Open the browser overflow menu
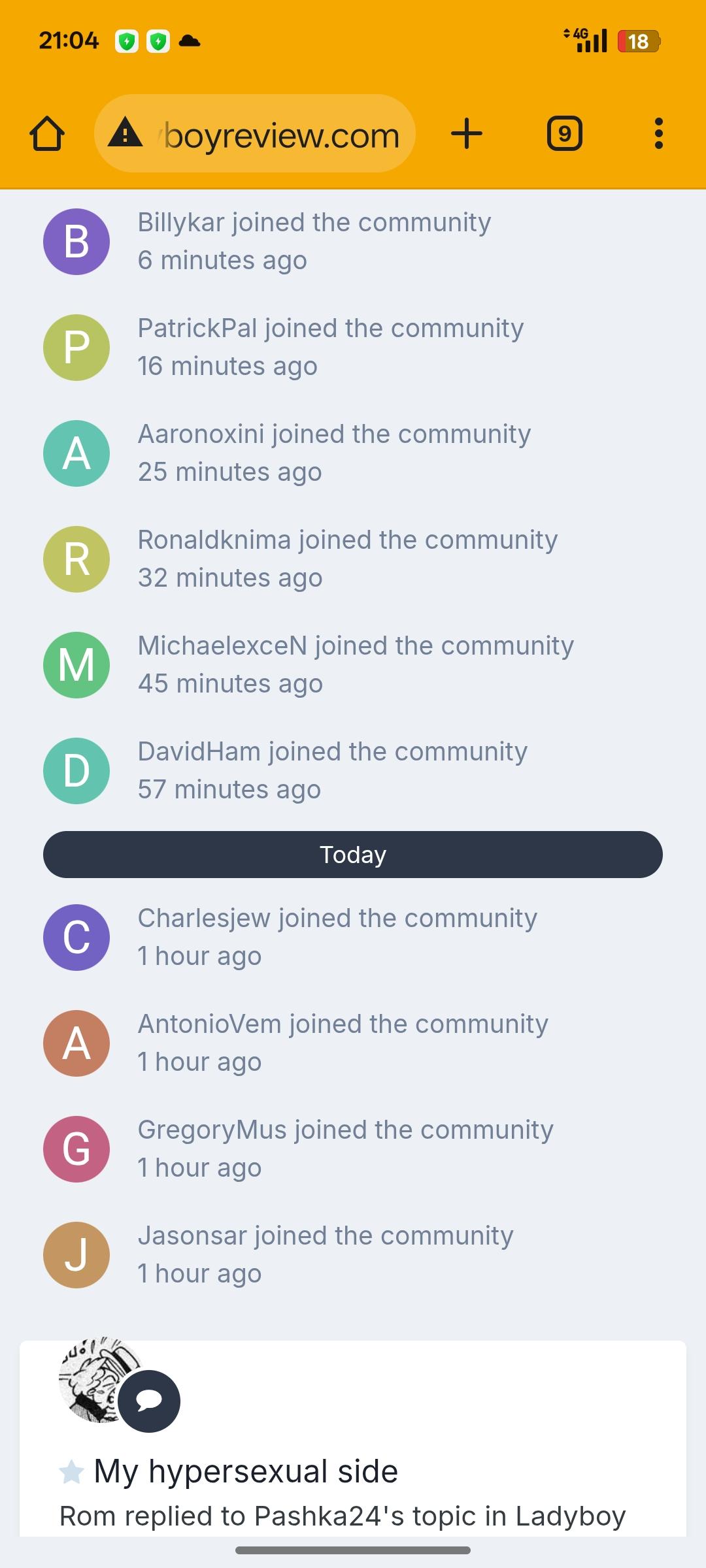This screenshot has width=706, height=1568. pos(658,134)
